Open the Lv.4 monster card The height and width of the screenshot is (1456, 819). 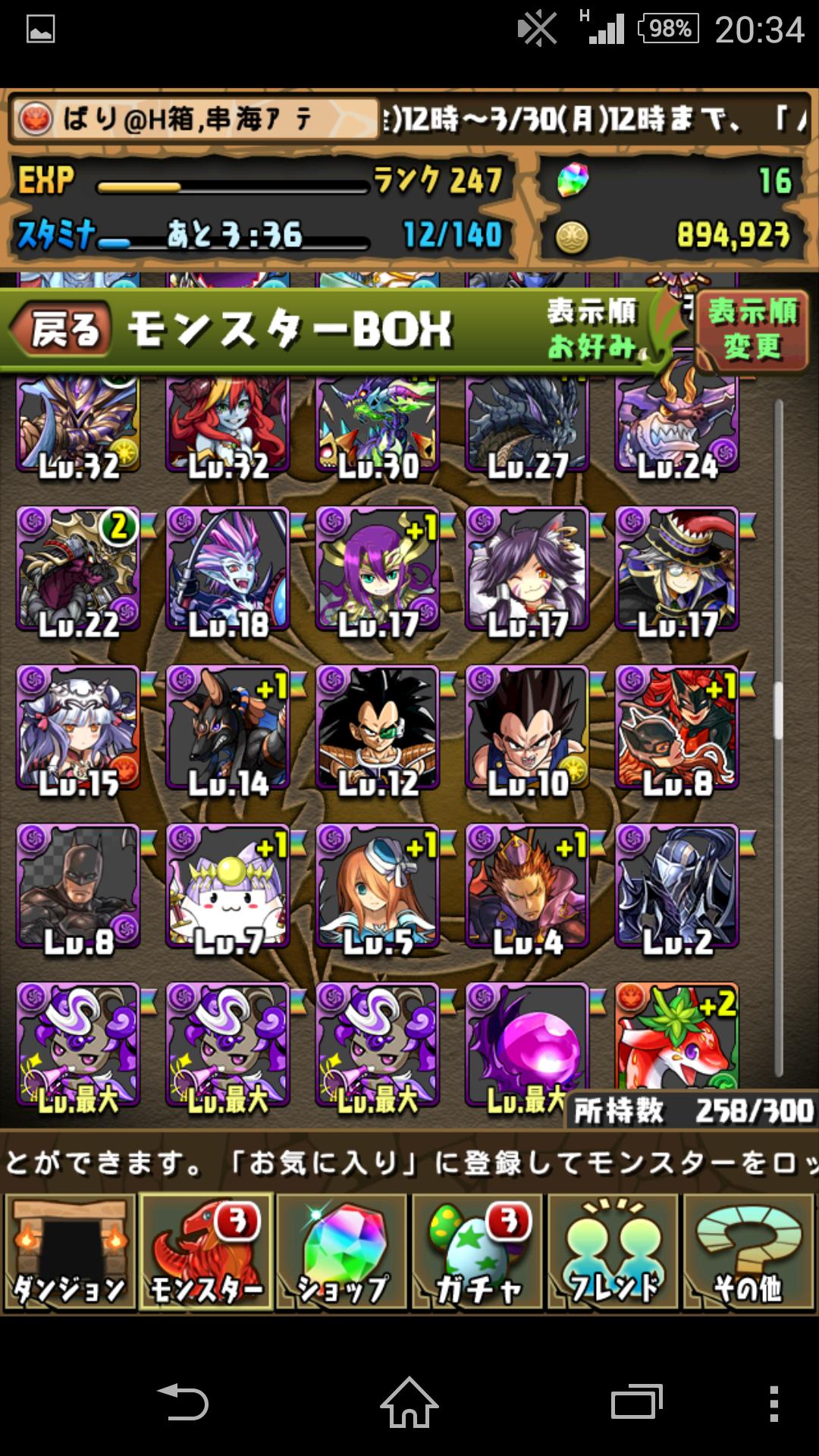click(x=527, y=886)
